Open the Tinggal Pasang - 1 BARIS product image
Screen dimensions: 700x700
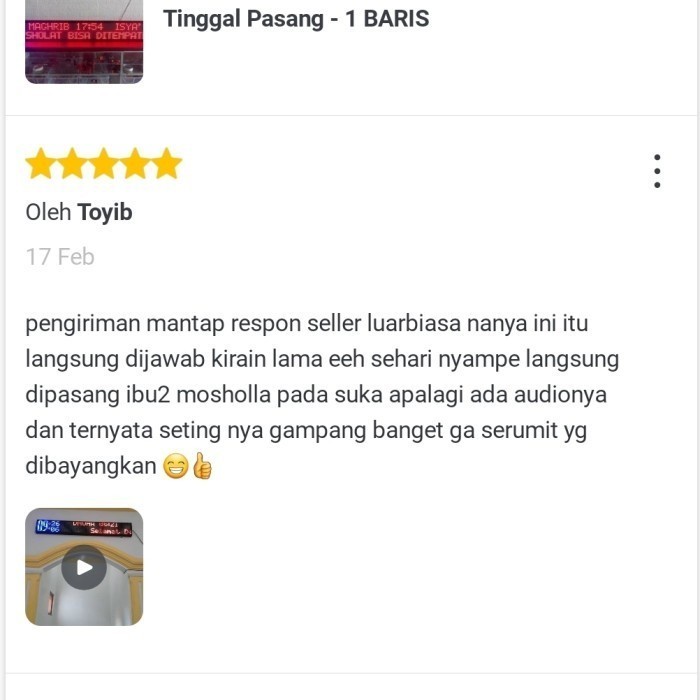point(84,42)
